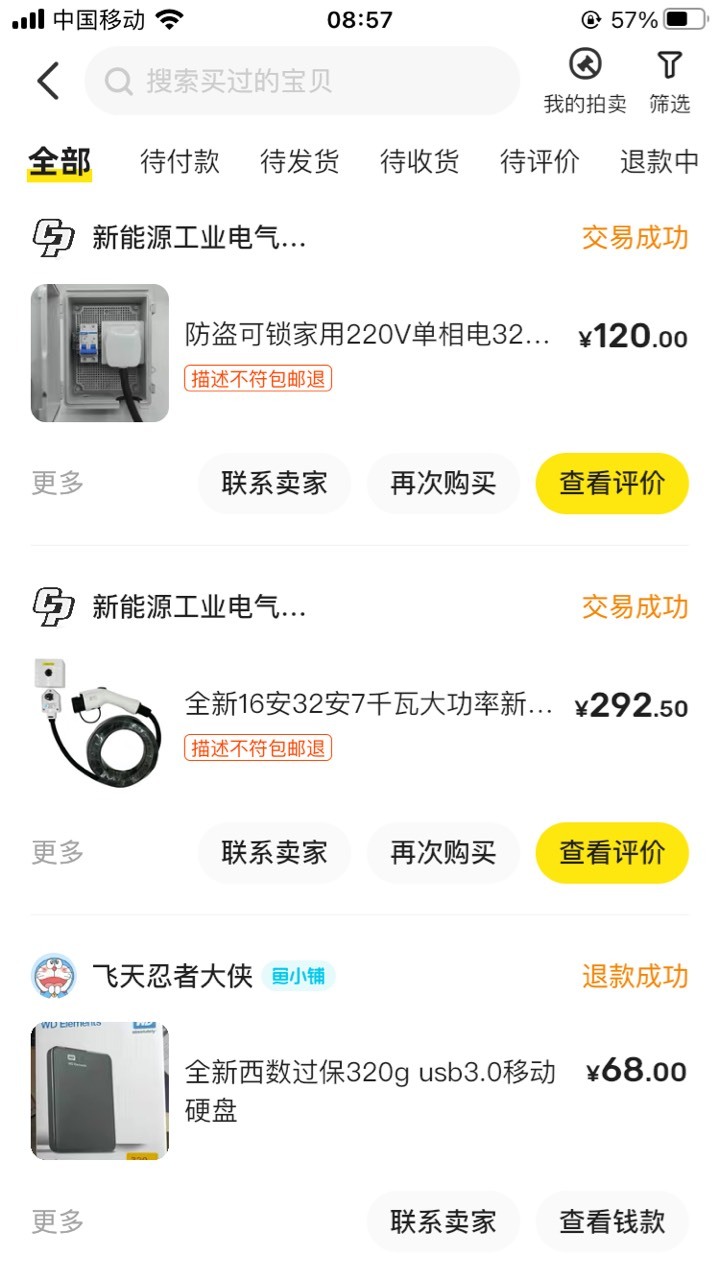Tap 查看评价 for the ¥292.50 order
This screenshot has width=720, height=1280.
612,852
